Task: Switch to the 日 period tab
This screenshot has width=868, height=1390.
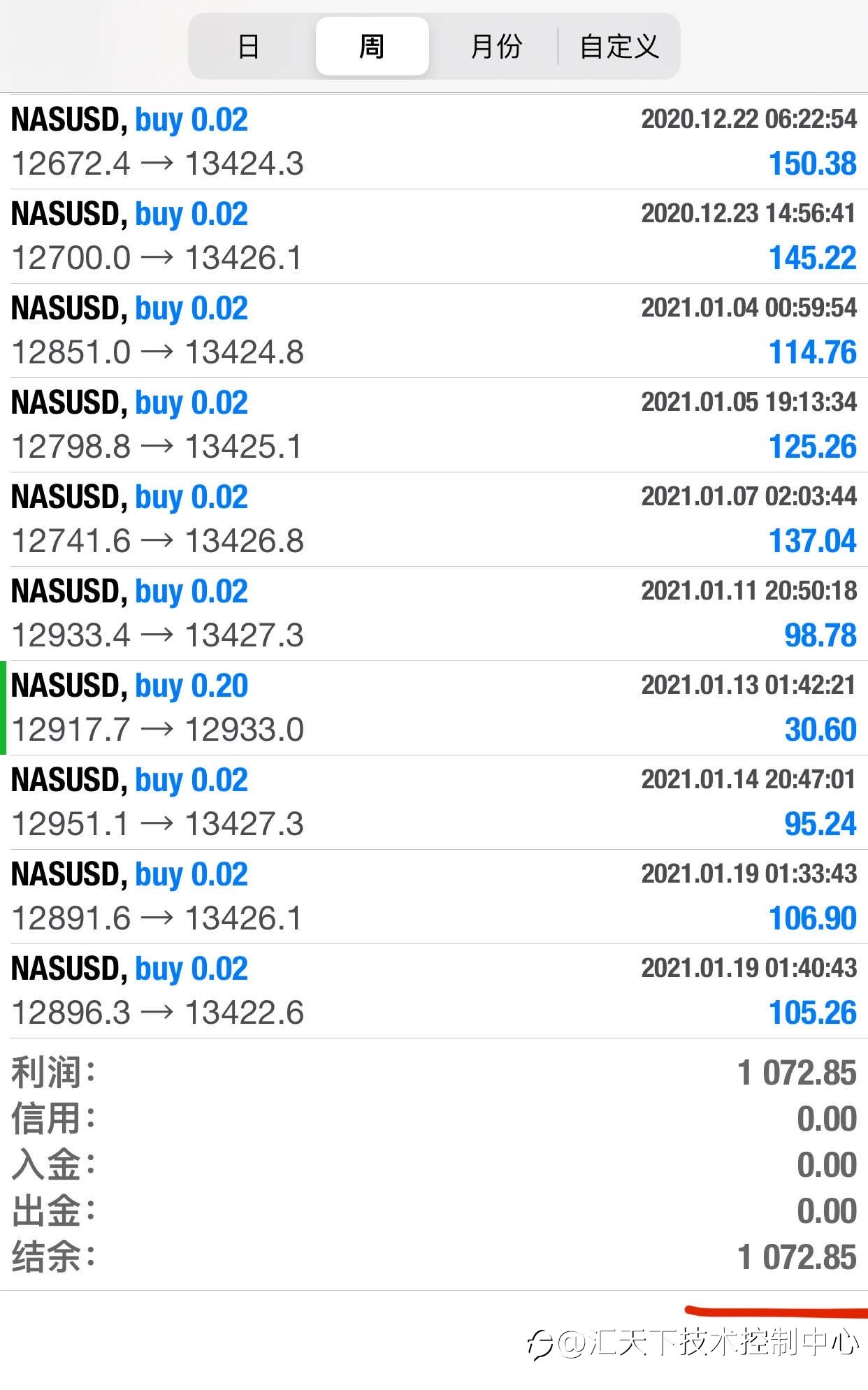Action: tap(249, 47)
